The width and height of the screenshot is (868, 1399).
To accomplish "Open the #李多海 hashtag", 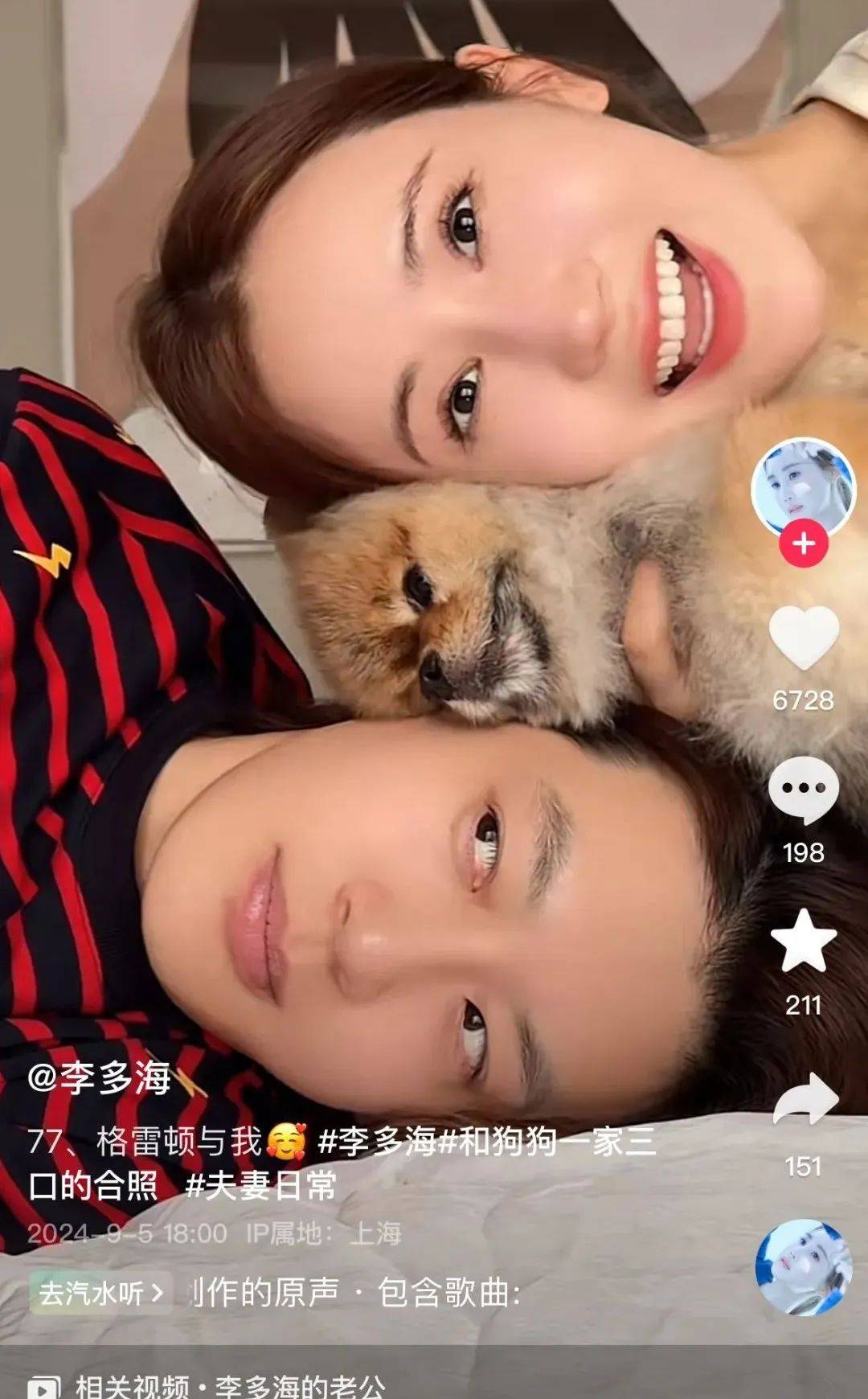I will pyautogui.click(x=377, y=1142).
